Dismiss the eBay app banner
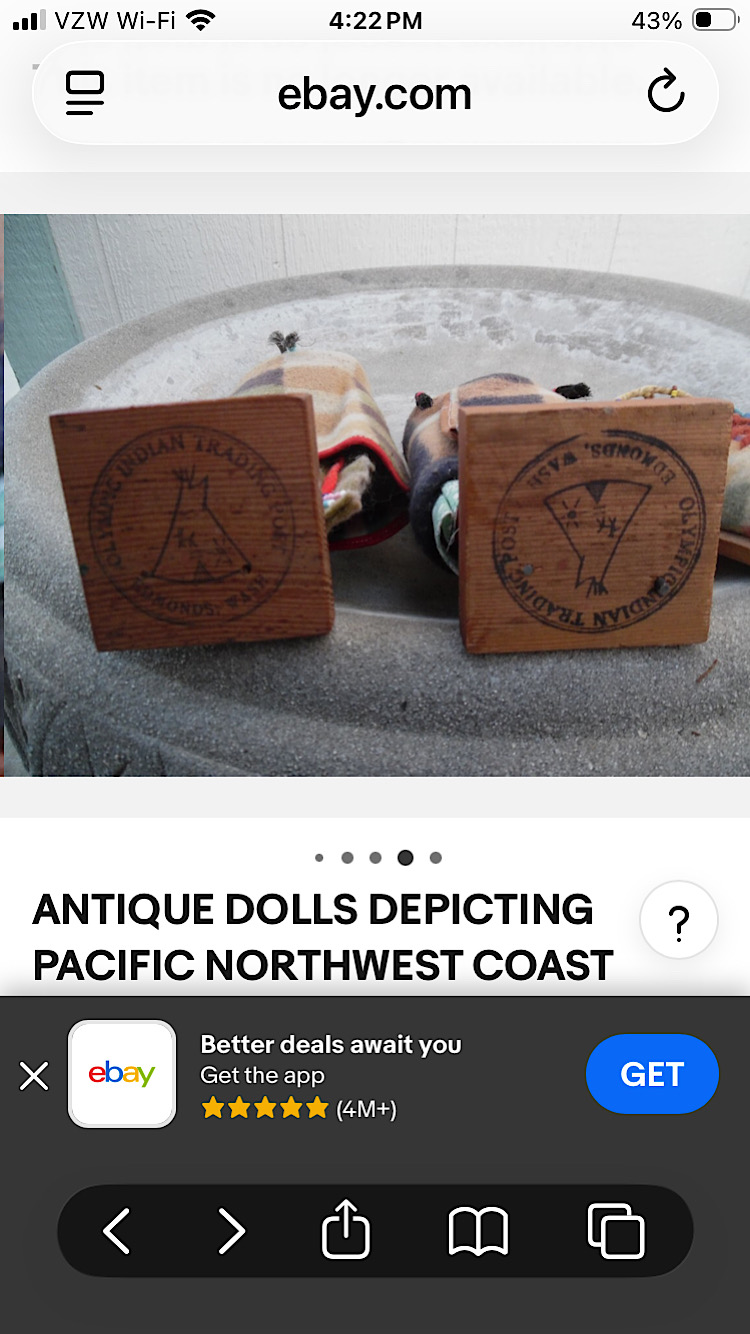The image size is (750, 1334). (x=34, y=1076)
